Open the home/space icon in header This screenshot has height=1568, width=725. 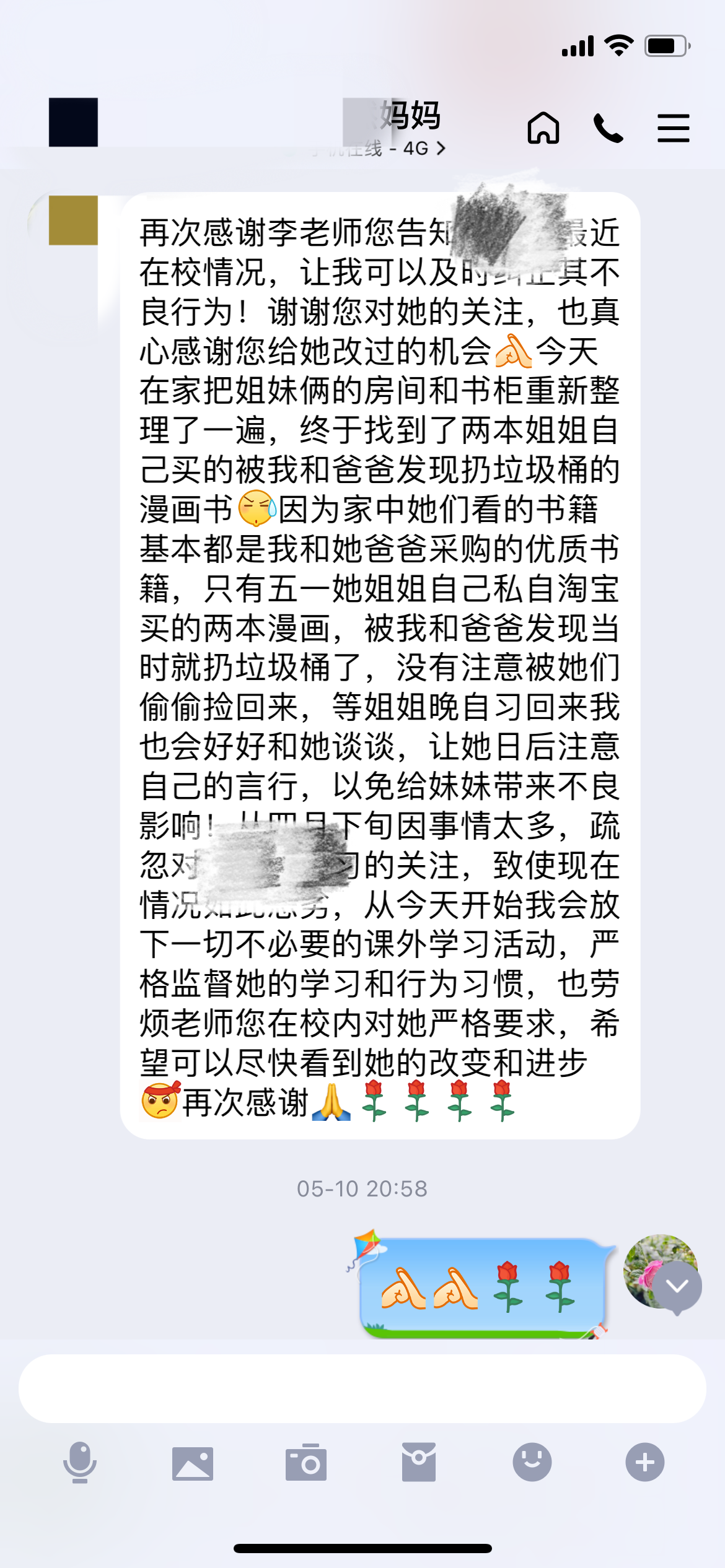click(543, 128)
